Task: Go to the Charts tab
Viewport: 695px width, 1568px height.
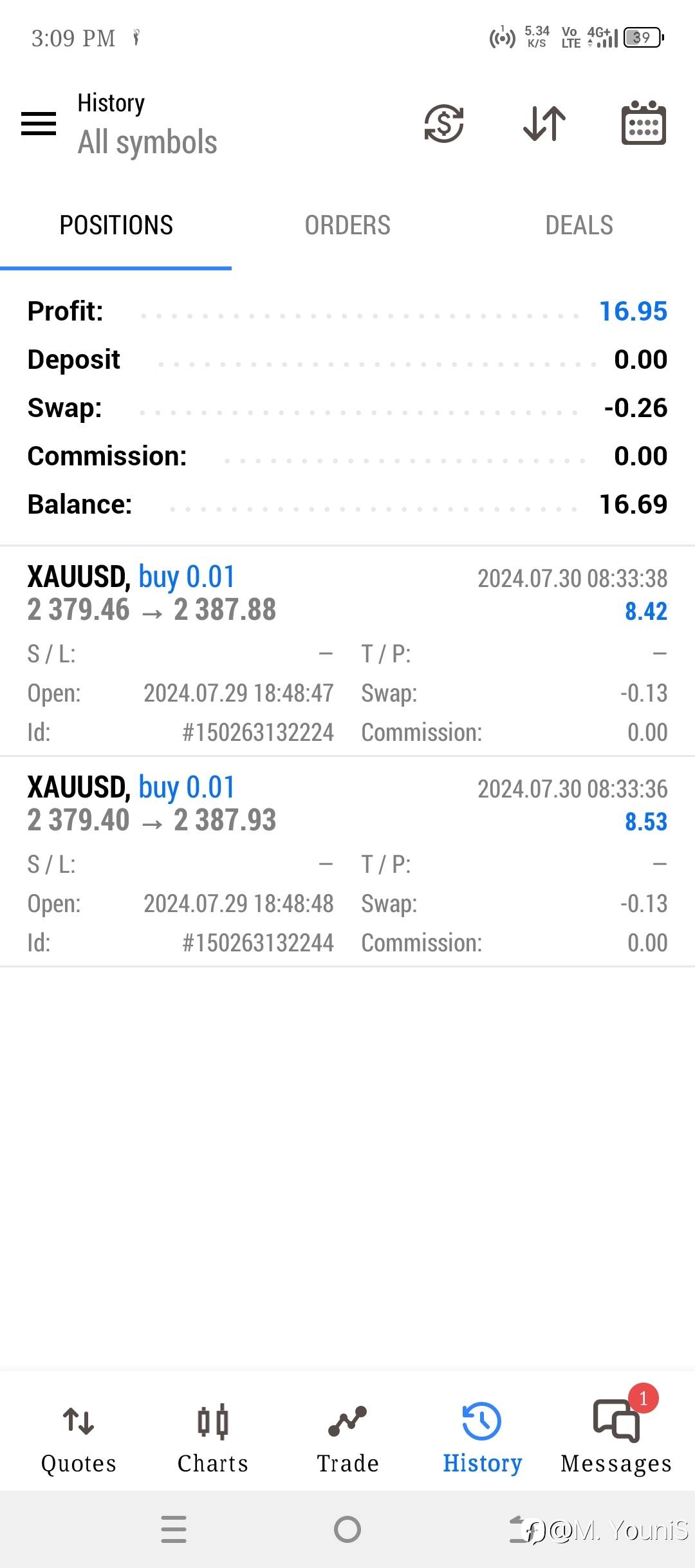Action: pos(213,1440)
